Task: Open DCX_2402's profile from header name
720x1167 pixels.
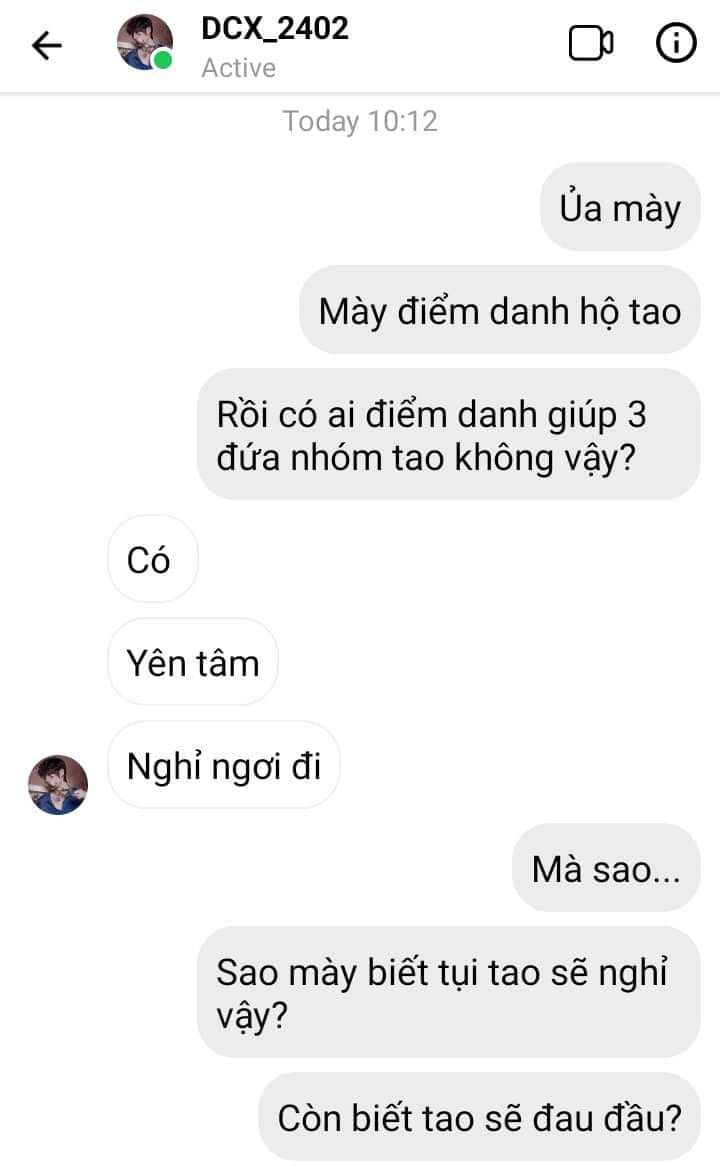Action: 274,29
